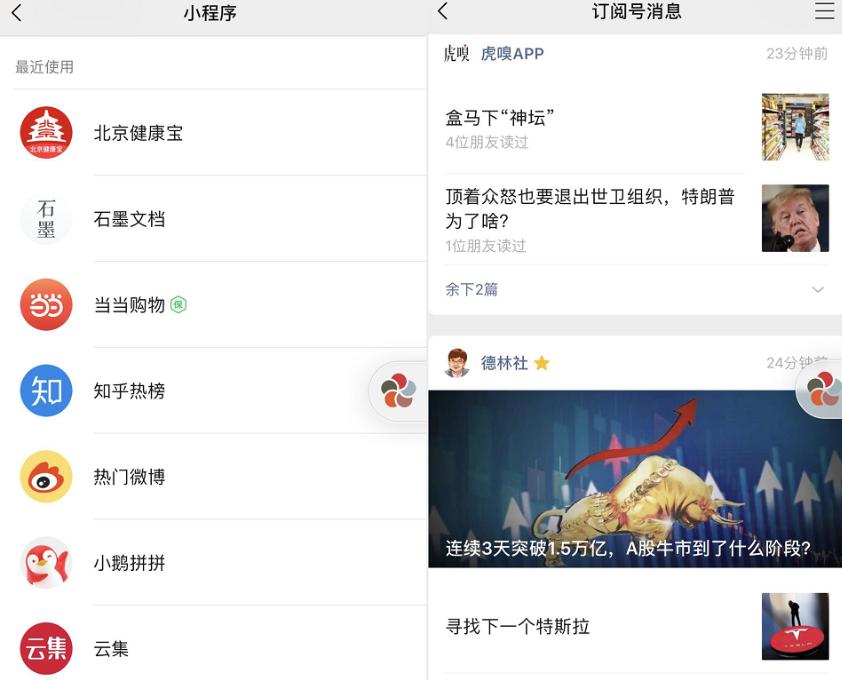The height and width of the screenshot is (680, 842).
Task: Read article 寻找下一个特斯拉
Action: coord(518,627)
